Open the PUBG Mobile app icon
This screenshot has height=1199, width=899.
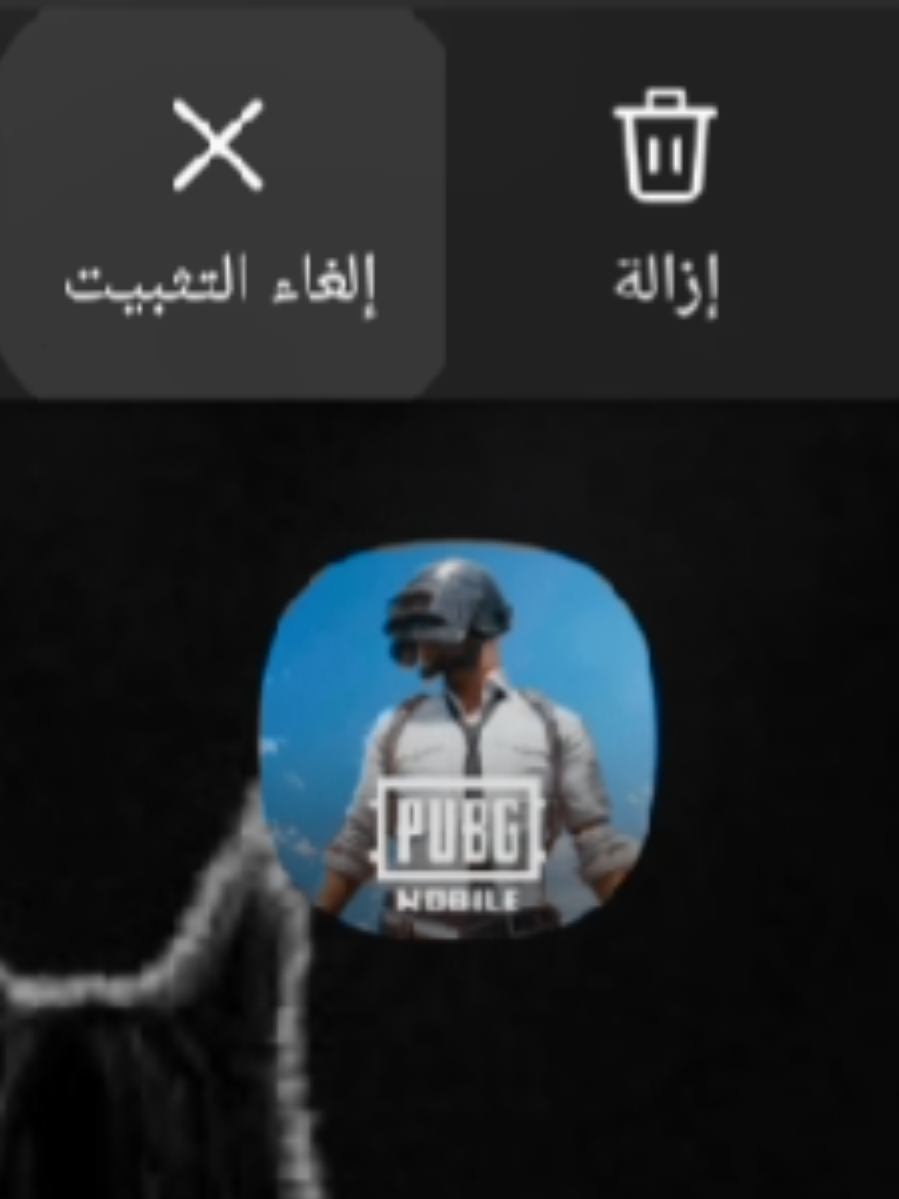458,740
